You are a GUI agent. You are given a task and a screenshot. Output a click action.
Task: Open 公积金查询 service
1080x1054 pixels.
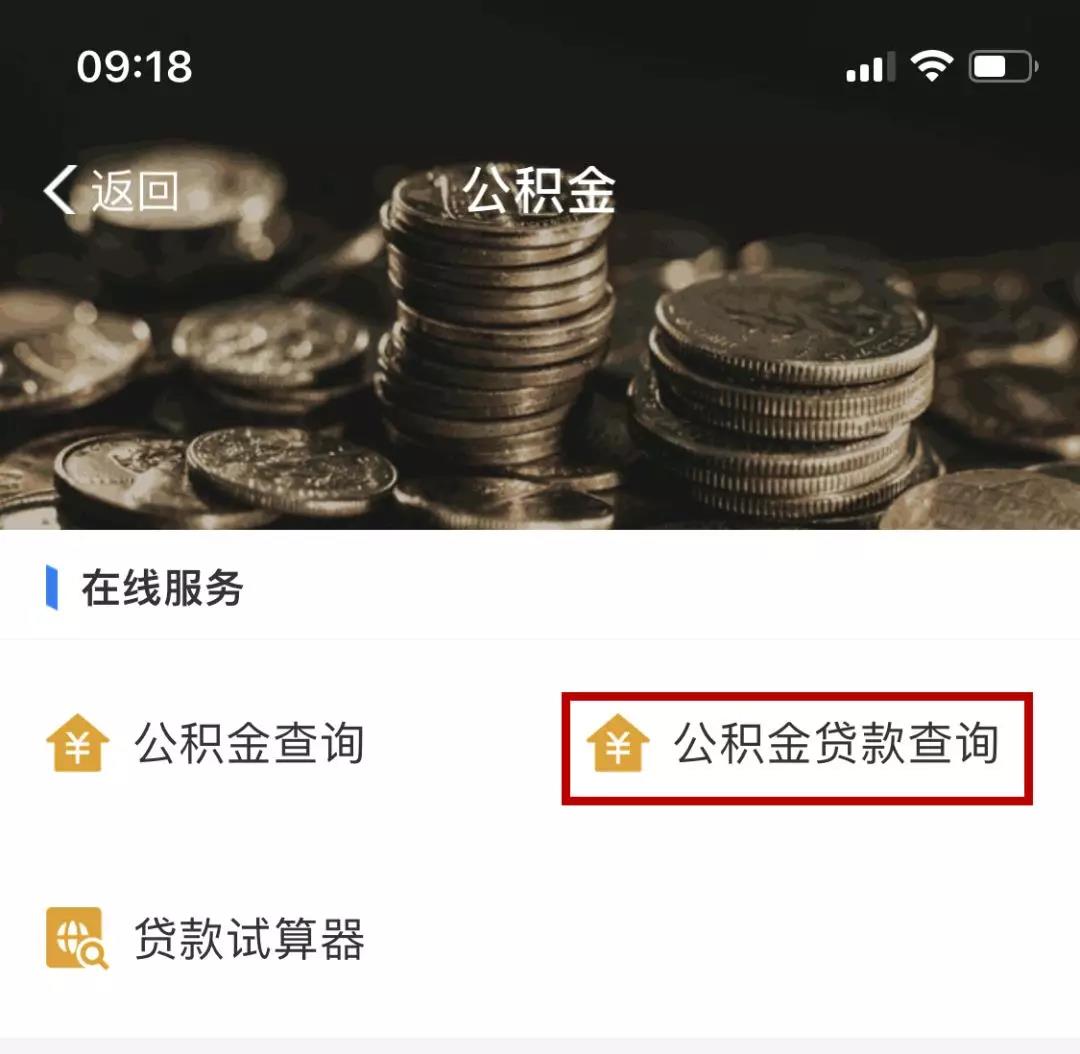point(206,745)
